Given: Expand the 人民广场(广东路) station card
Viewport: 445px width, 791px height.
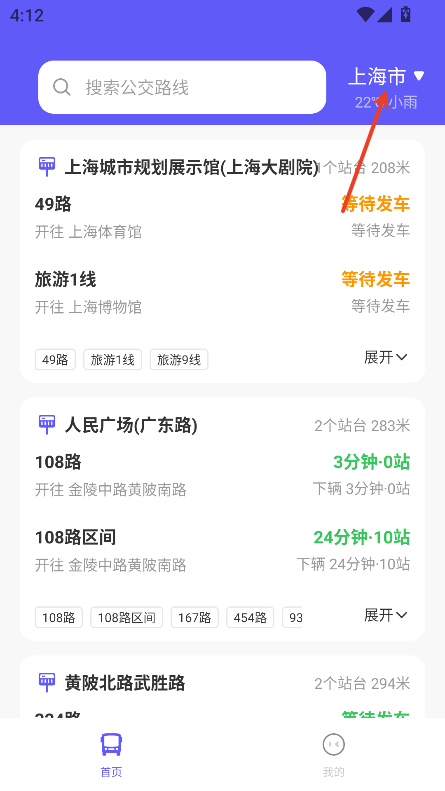Looking at the screenshot, I should point(385,615).
